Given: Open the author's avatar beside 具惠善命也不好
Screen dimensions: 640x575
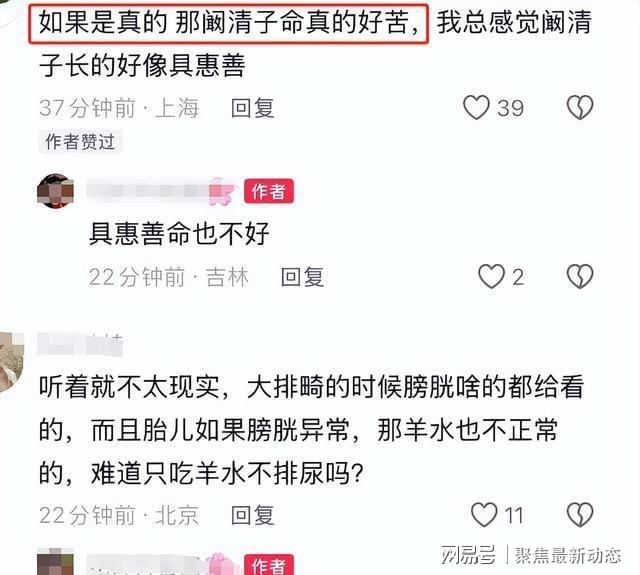Looking at the screenshot, I should pyautogui.click(x=54, y=190).
